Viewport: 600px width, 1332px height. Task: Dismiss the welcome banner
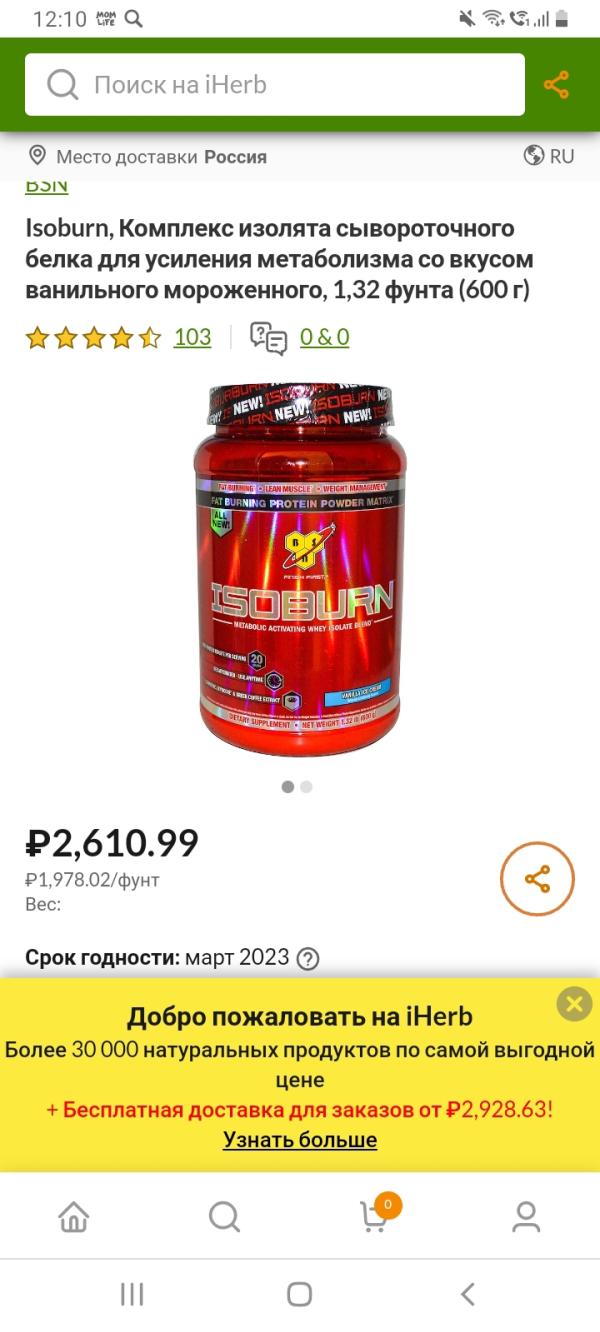[574, 1003]
